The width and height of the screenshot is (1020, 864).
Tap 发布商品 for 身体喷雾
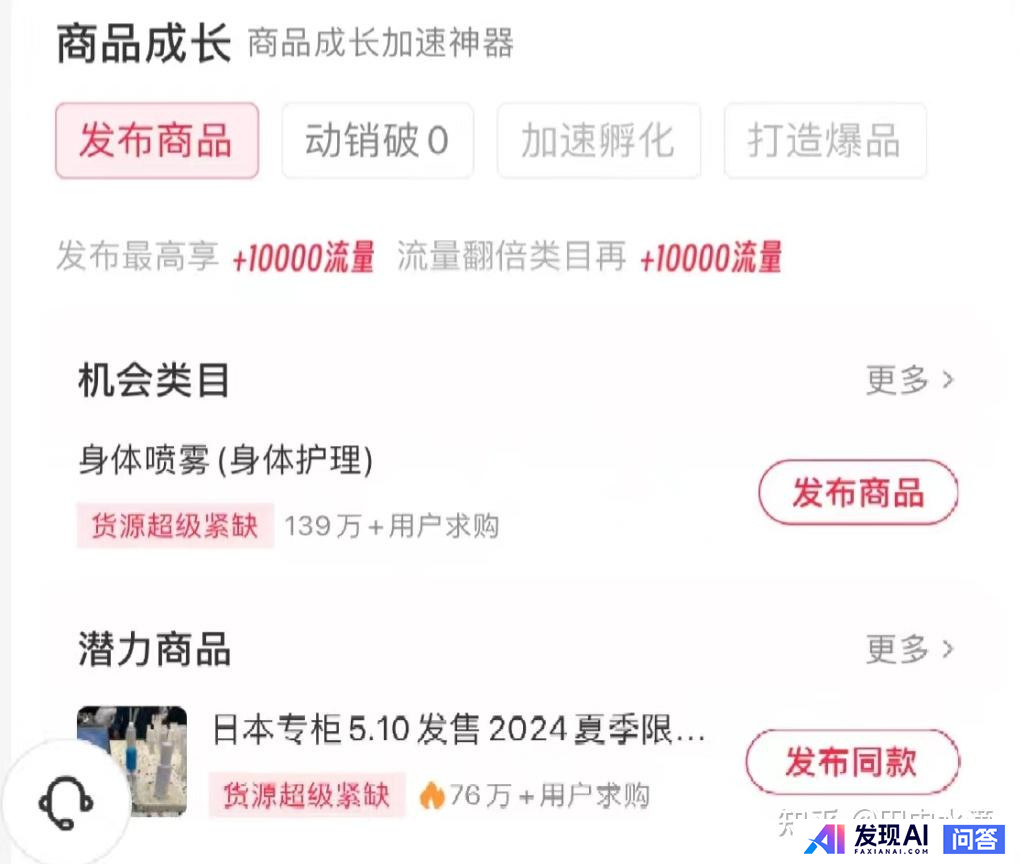[x=857, y=492]
